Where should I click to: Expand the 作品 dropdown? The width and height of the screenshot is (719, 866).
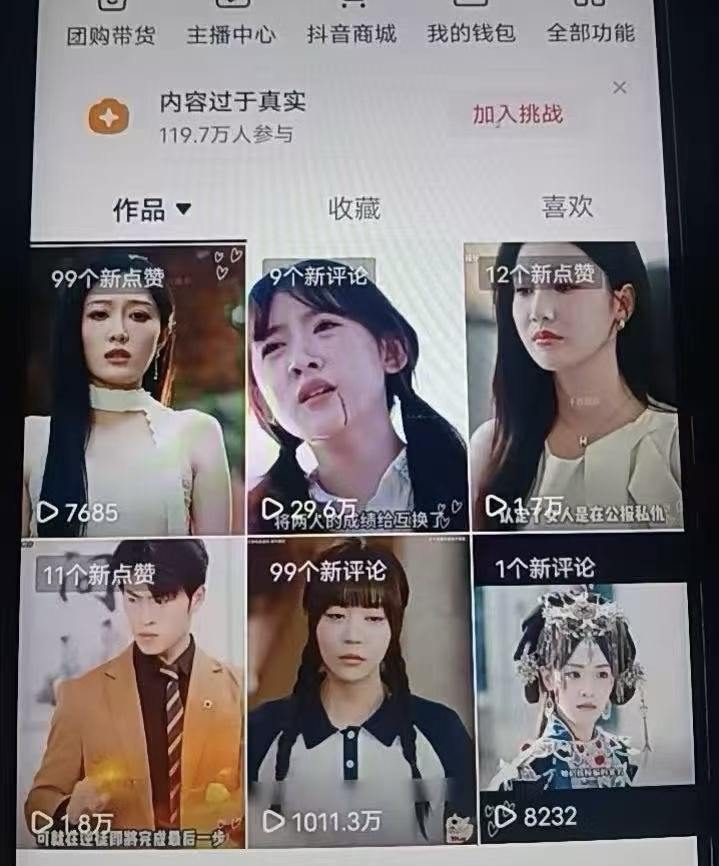tap(152, 209)
